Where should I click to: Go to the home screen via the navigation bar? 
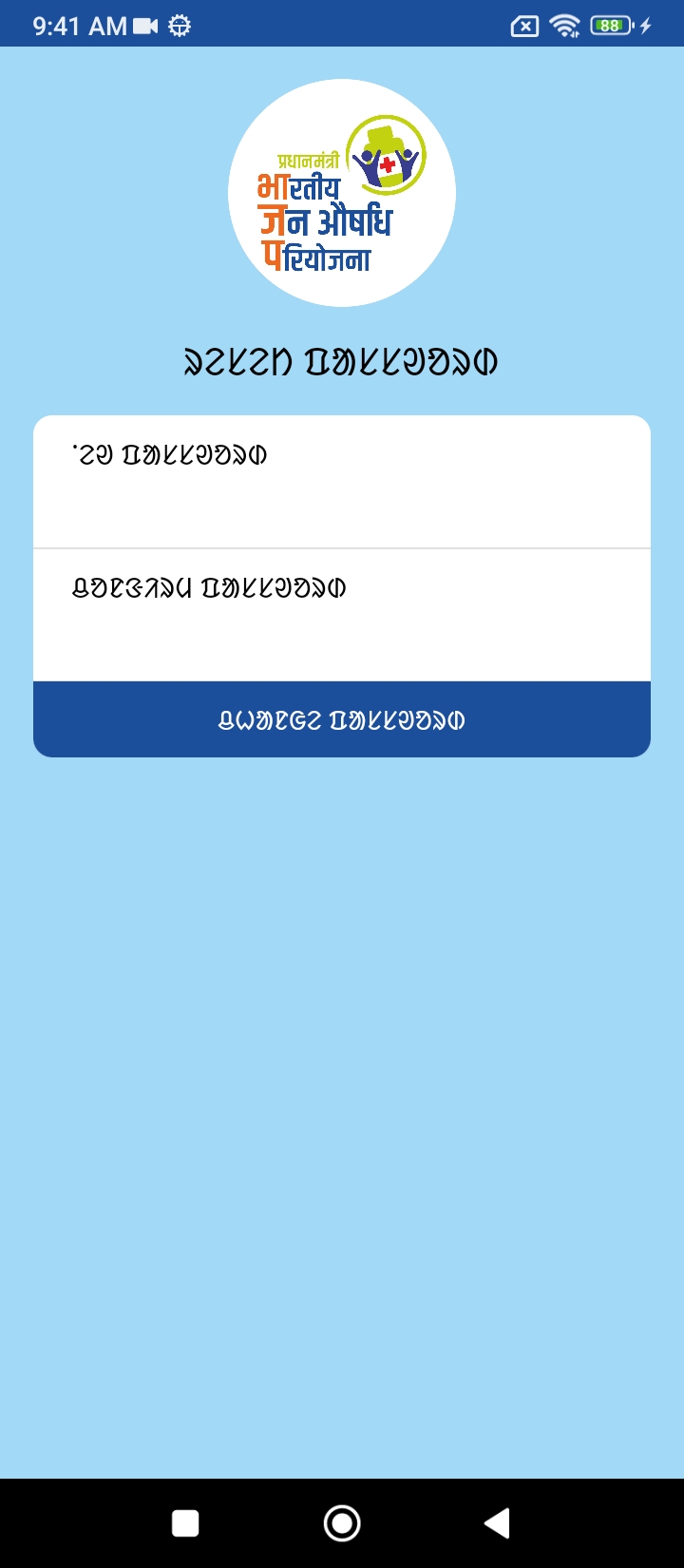[x=342, y=1523]
